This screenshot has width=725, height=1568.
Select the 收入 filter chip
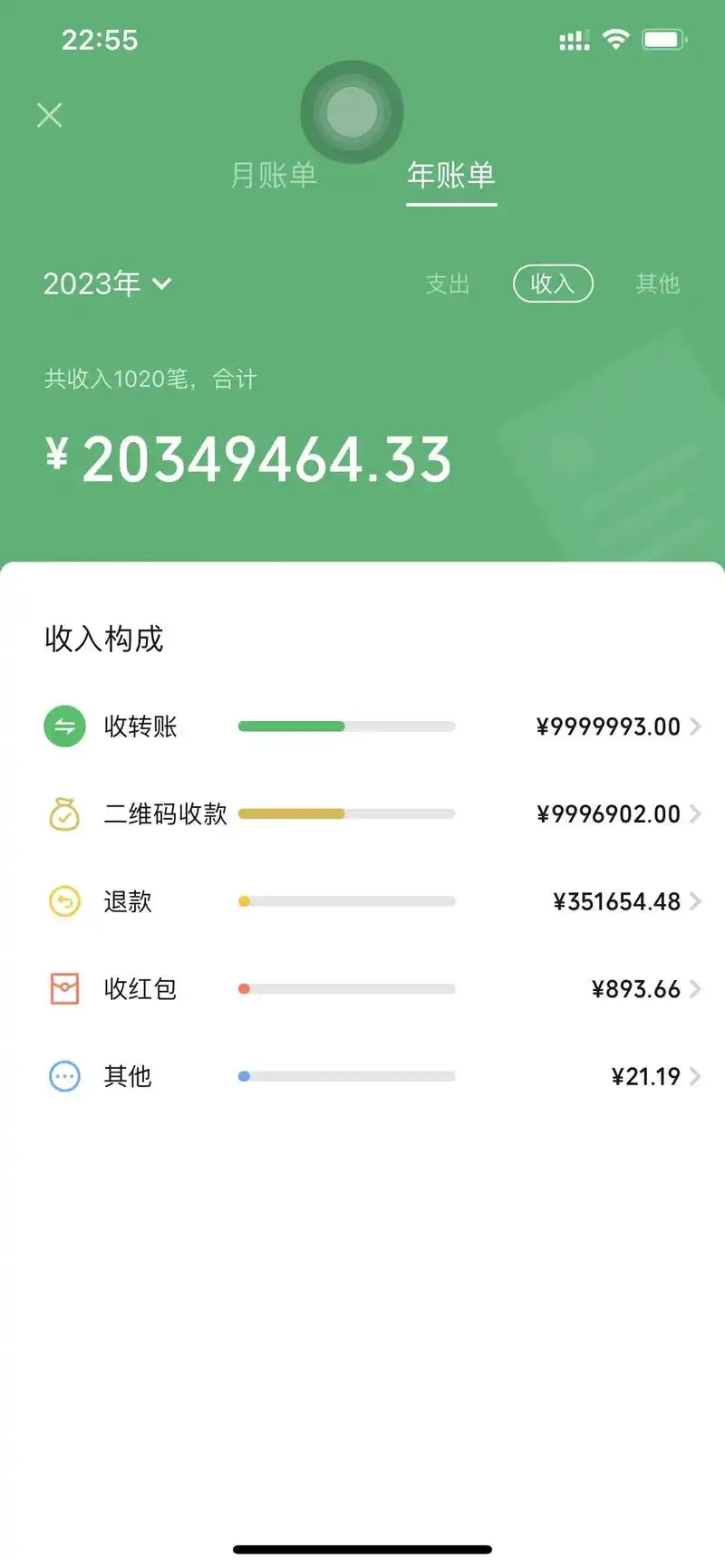point(553,284)
